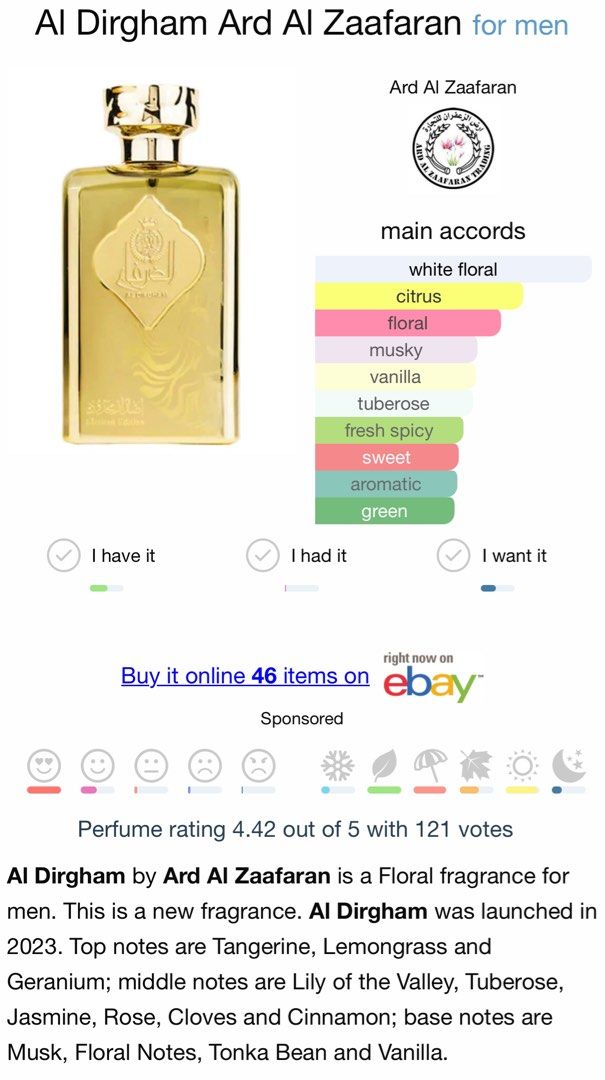Open Buy it online 46 items link
Image resolution: width=605 pixels, height=1080 pixels.
(x=245, y=676)
